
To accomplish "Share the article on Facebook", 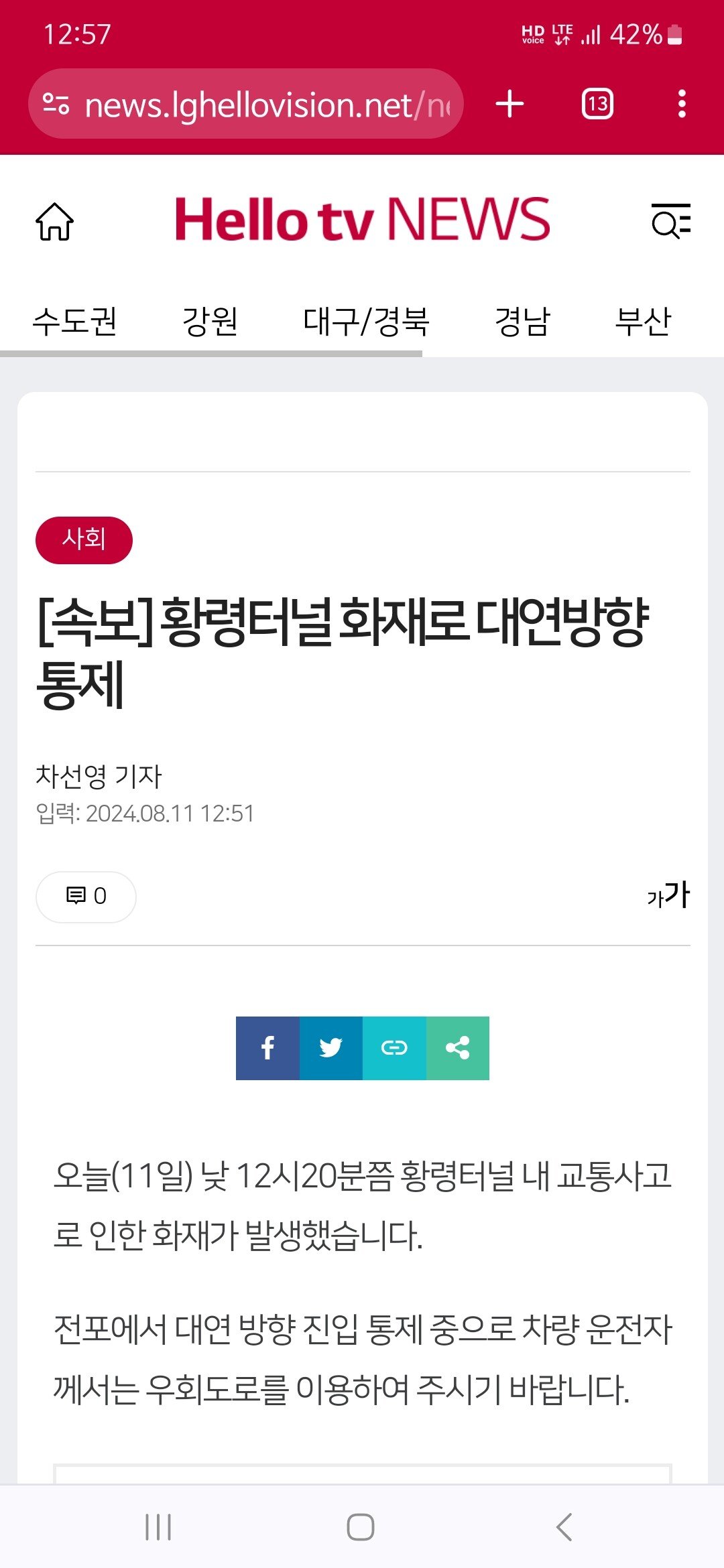I will [267, 1048].
